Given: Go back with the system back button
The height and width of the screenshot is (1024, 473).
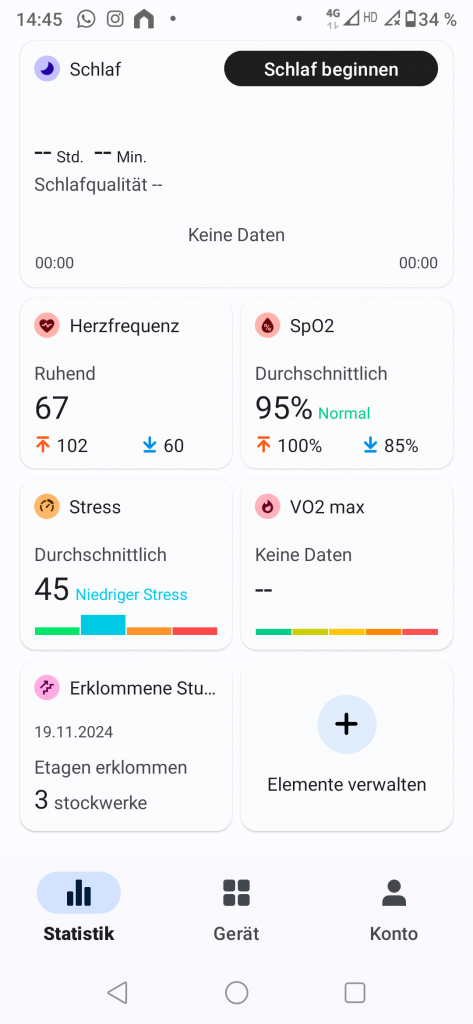Looking at the screenshot, I should click(118, 993).
